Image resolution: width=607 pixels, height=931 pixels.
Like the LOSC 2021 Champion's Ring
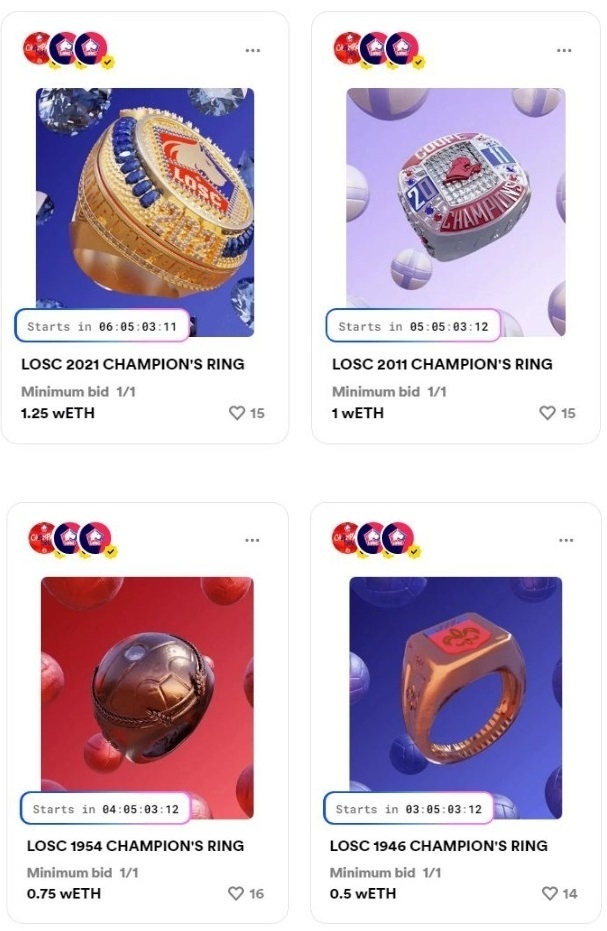237,412
